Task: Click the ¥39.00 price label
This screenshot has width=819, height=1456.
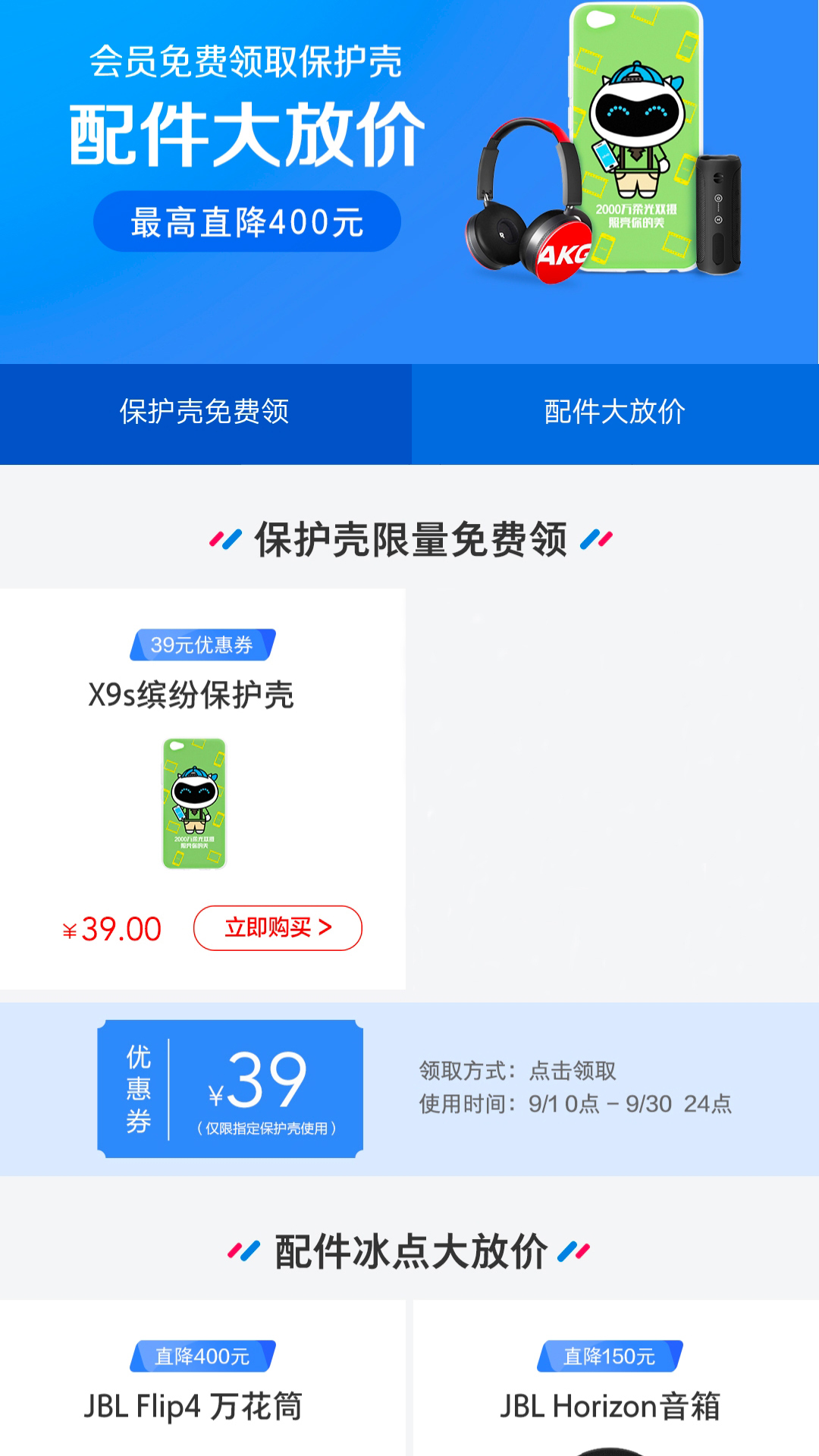Action: 111,927
